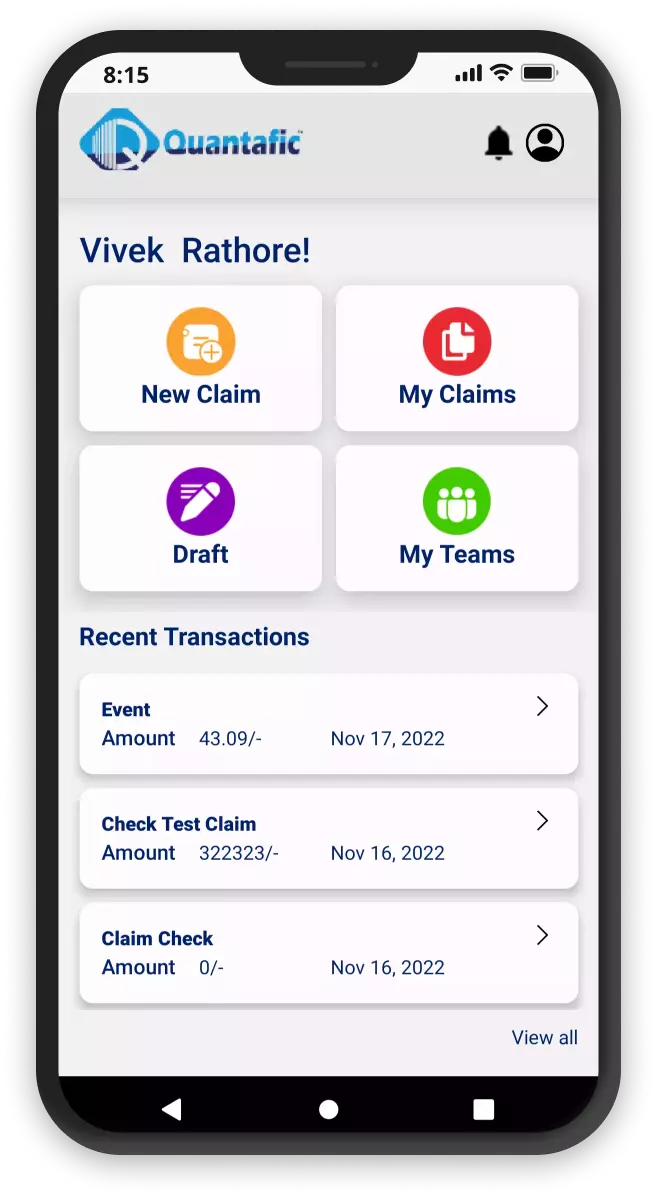The height and width of the screenshot is (1197, 658).
Task: Start a New Claim
Action: point(201,358)
